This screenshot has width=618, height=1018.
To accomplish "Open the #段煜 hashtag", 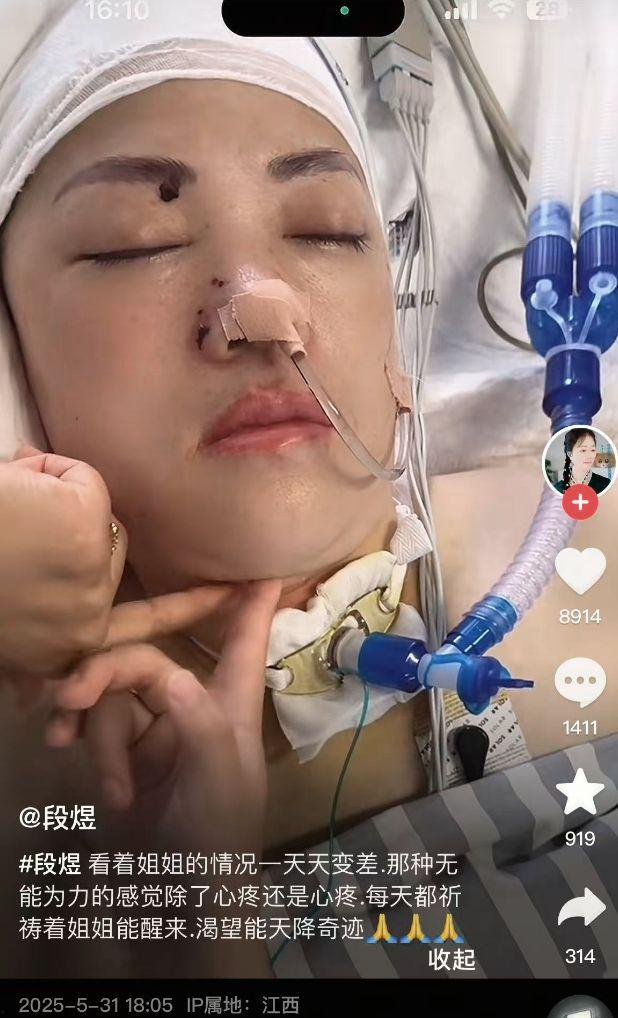I will click(49, 865).
